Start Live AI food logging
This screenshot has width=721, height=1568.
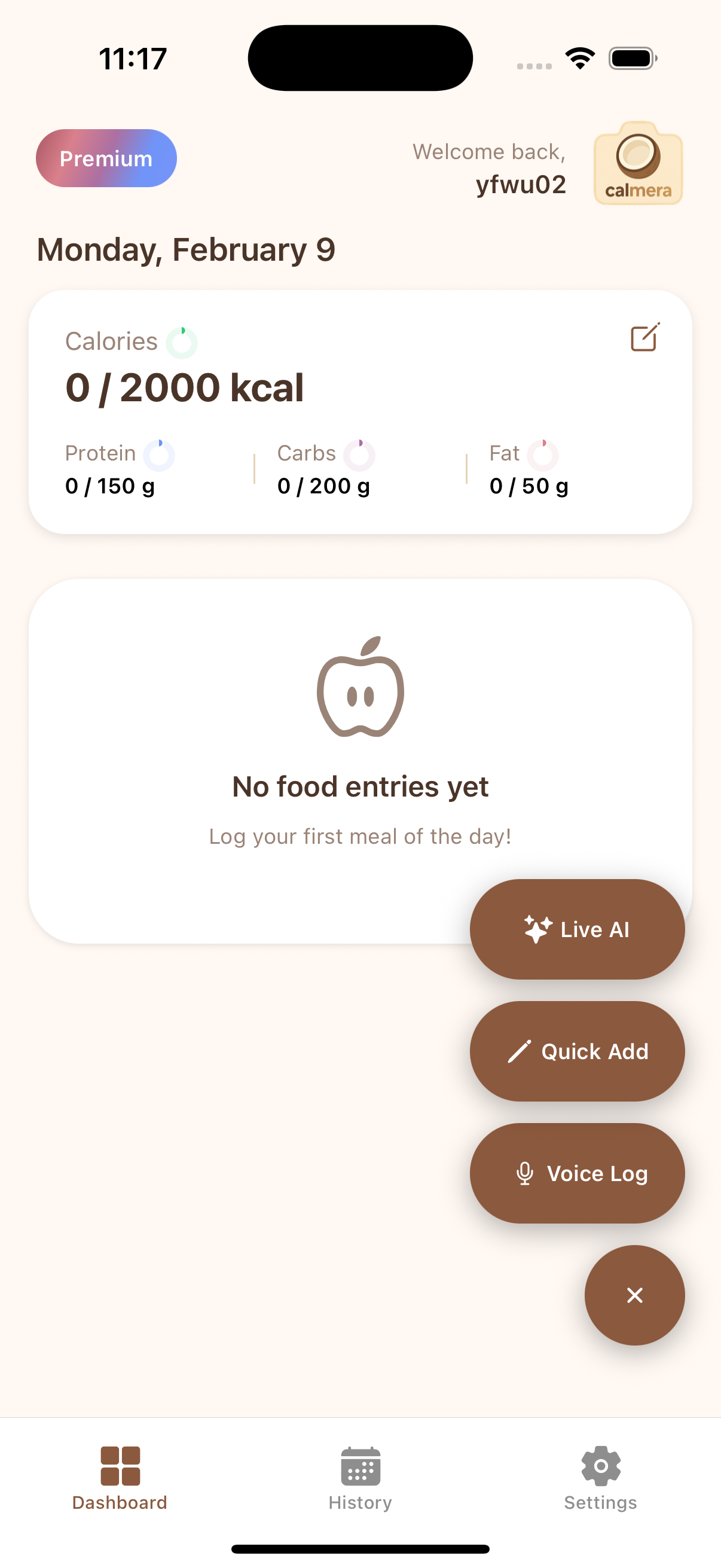(x=577, y=929)
